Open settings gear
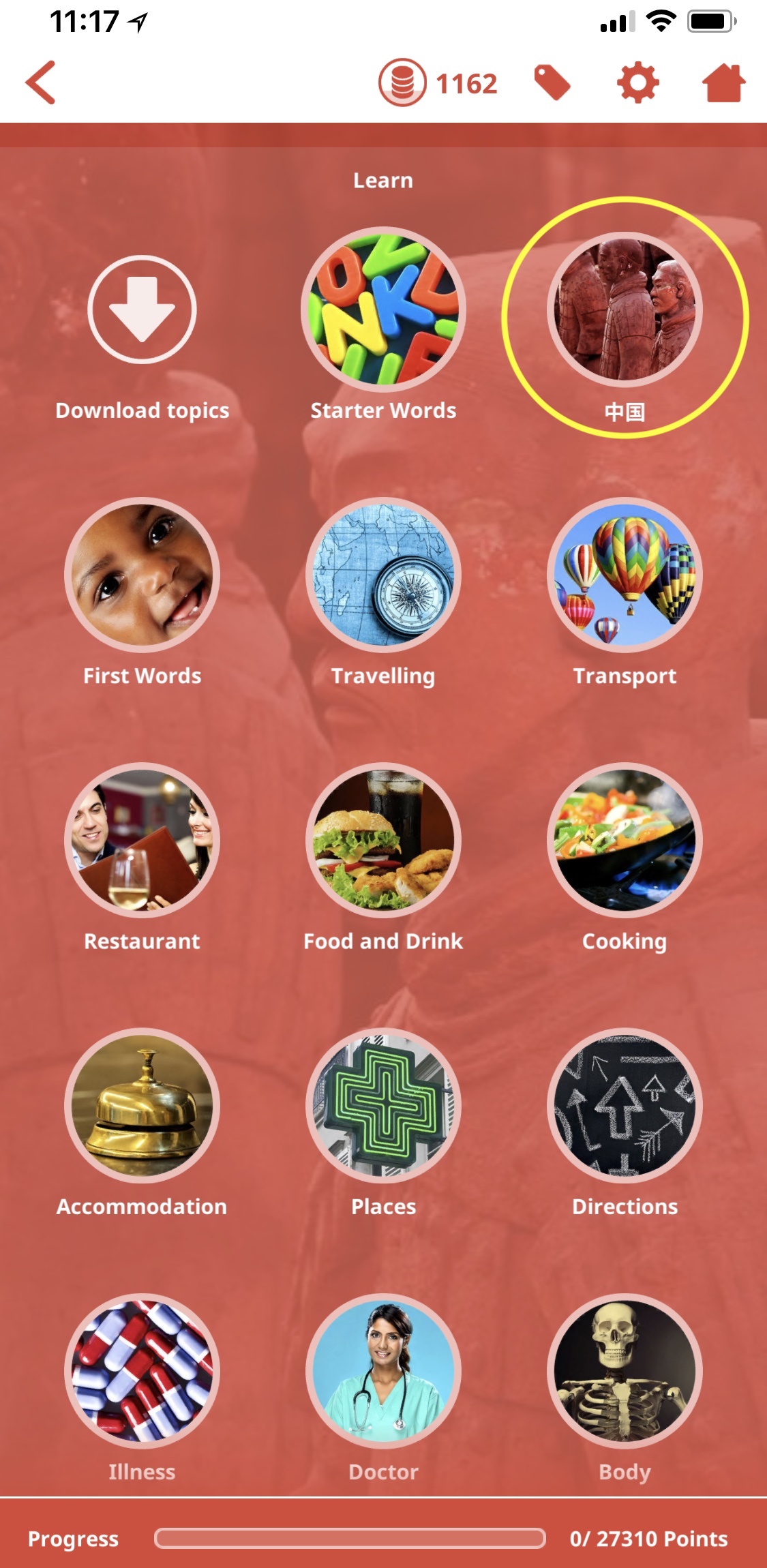Screen dimensions: 767x1568 (637, 83)
